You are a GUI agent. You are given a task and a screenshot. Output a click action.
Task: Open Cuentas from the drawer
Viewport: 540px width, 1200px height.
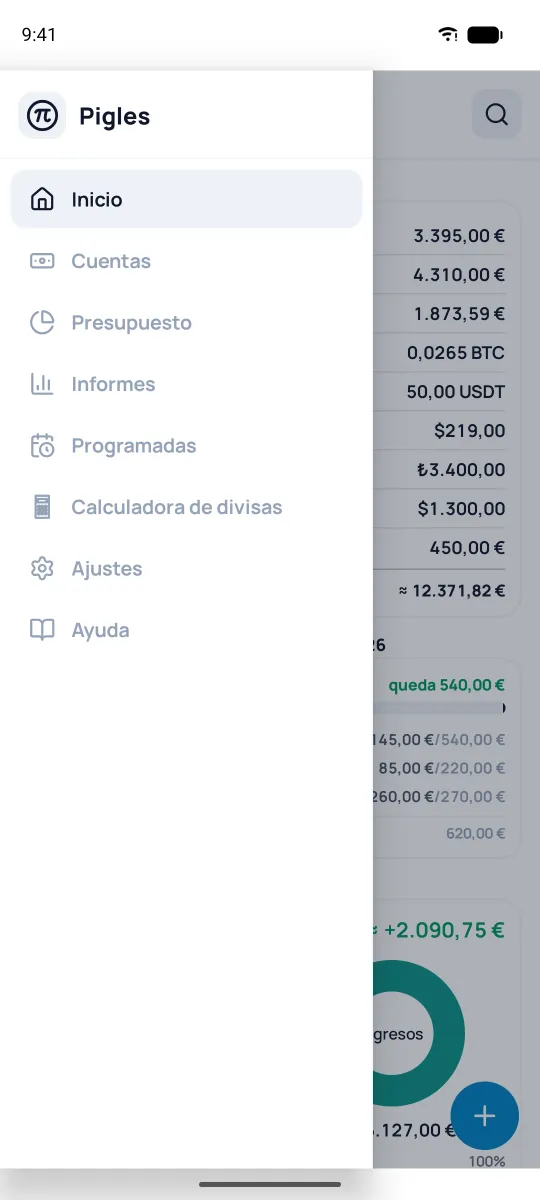(x=186, y=261)
